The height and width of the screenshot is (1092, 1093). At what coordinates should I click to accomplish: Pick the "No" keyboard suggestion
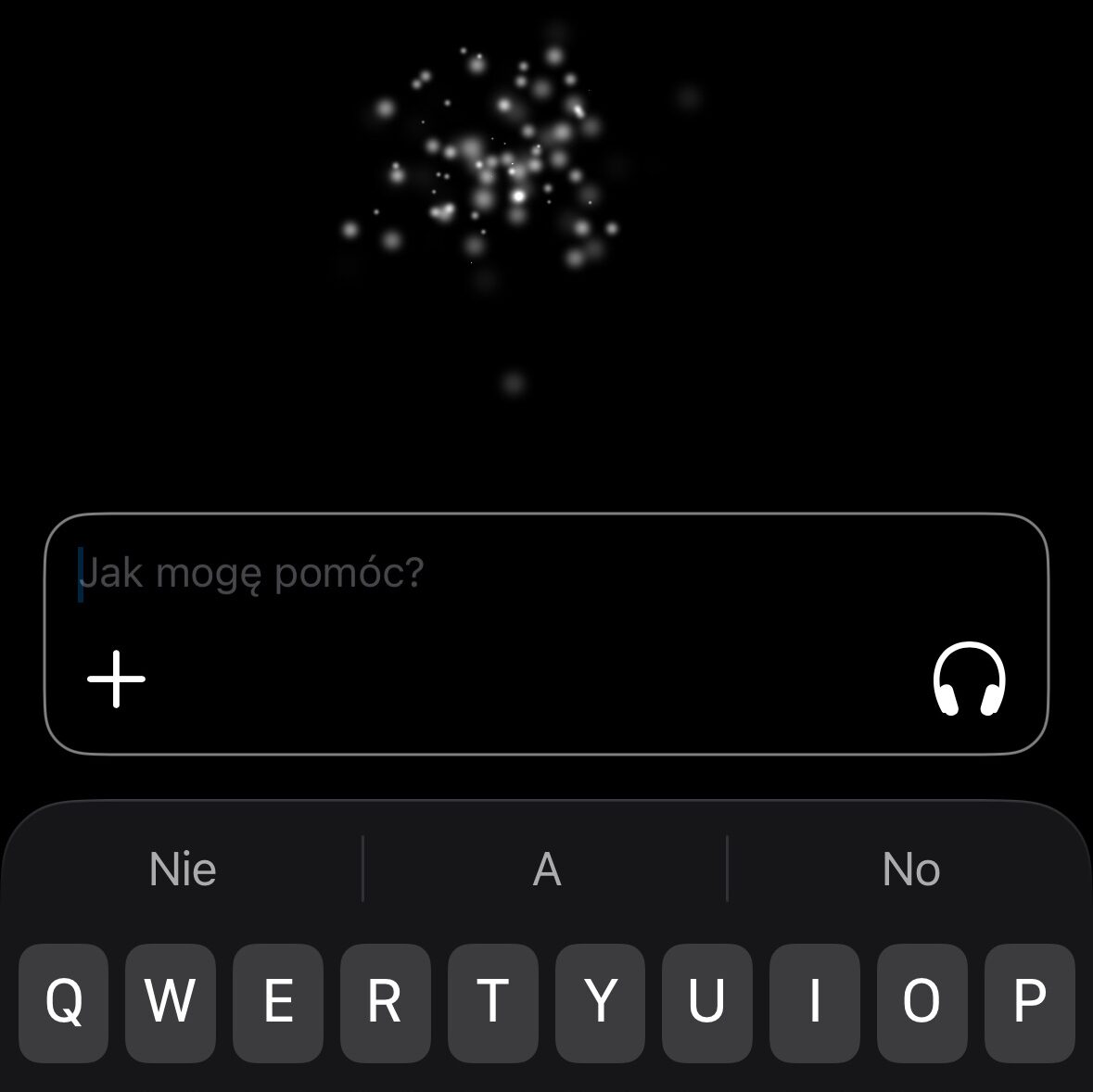pos(910,870)
